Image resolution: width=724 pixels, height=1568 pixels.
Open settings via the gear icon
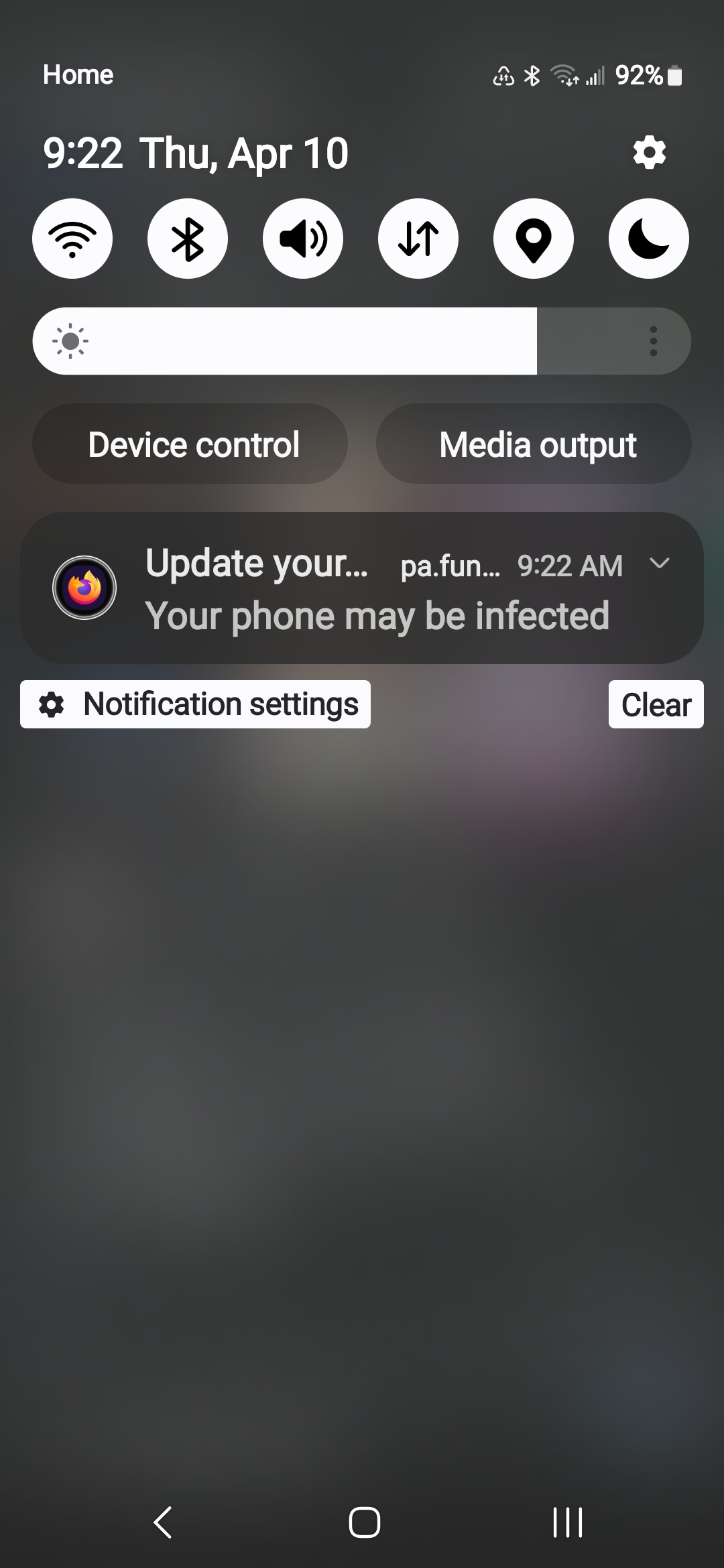click(649, 153)
